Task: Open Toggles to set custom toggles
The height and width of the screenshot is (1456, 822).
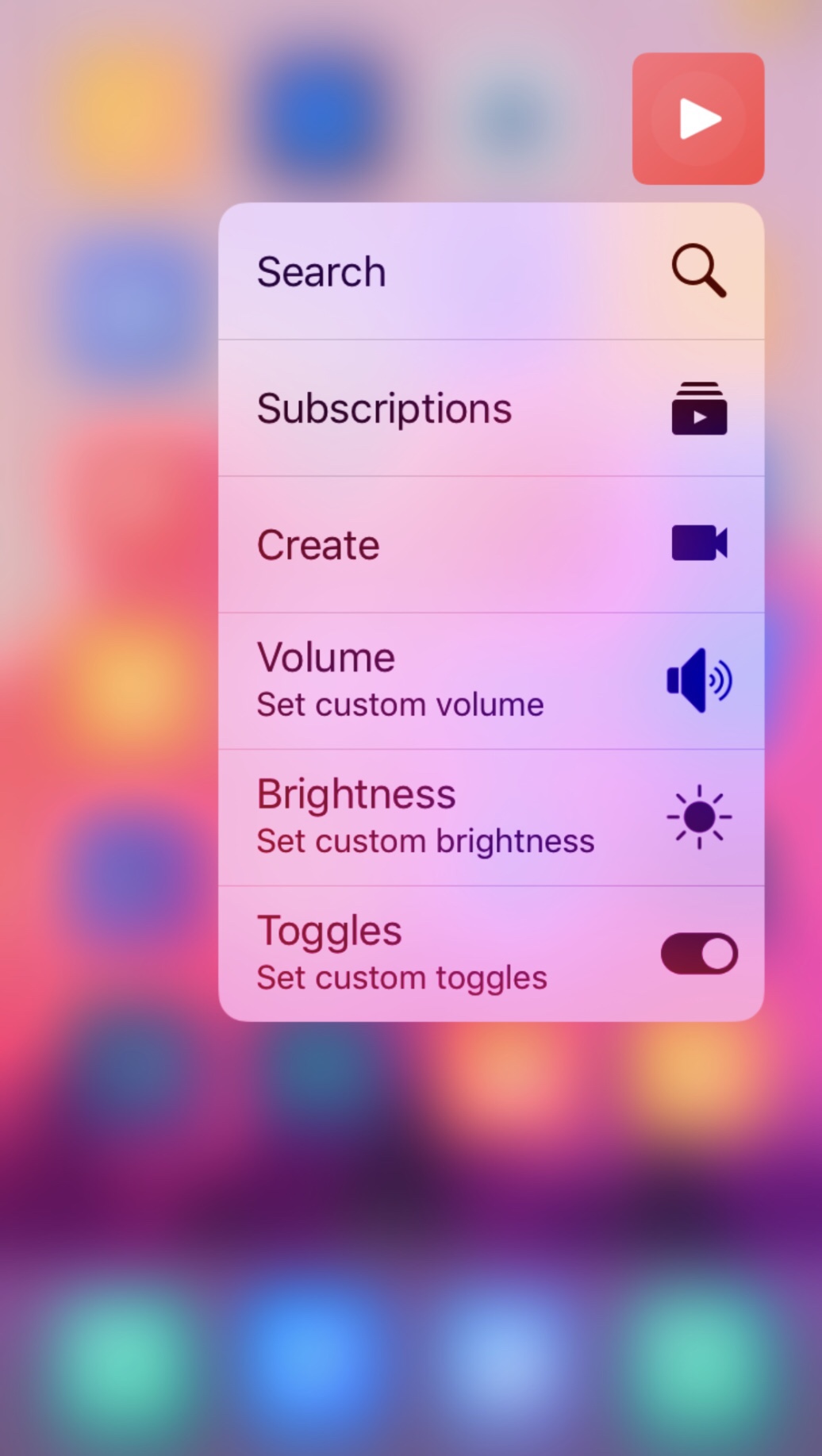Action: 490,954
